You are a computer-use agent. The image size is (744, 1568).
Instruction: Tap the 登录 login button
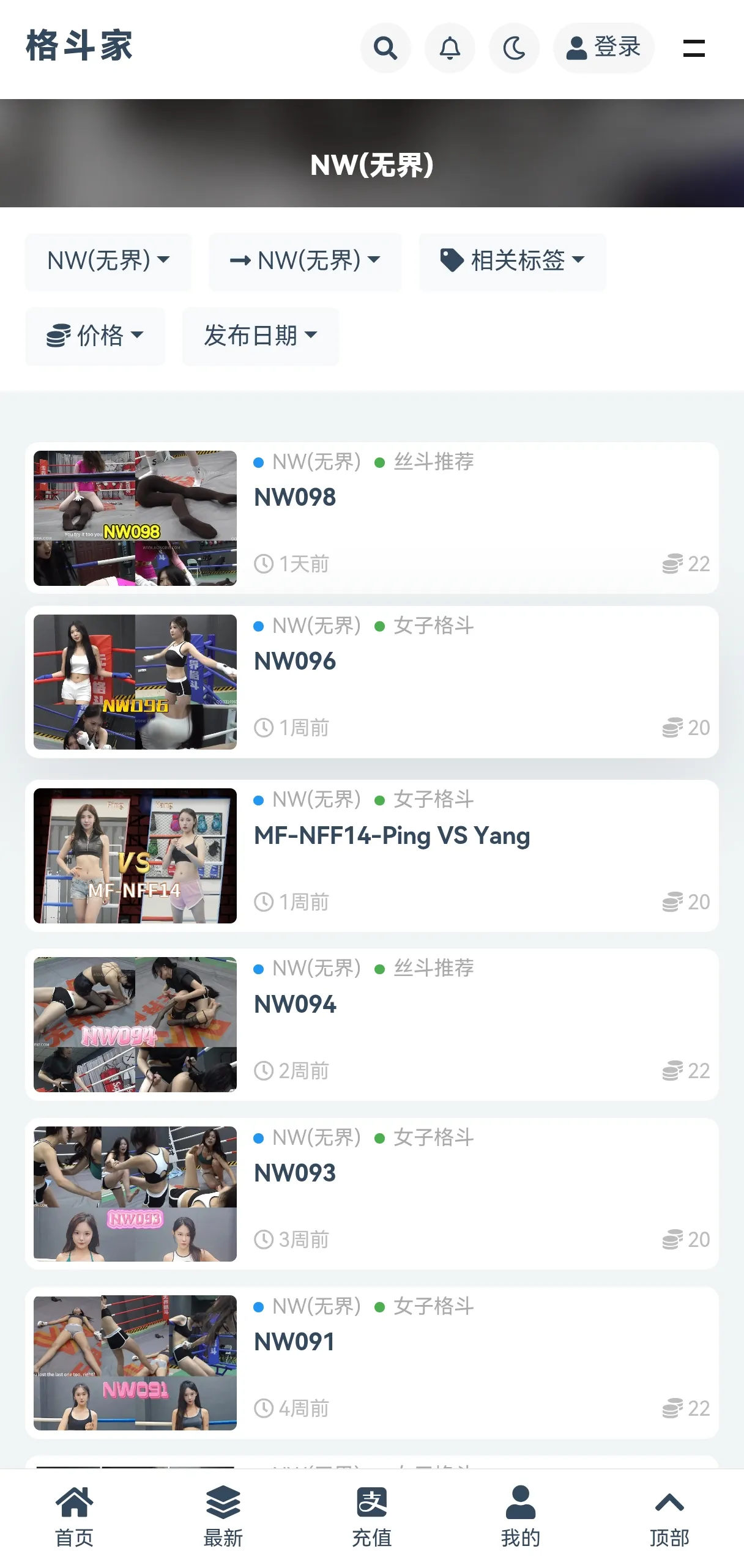[603, 48]
